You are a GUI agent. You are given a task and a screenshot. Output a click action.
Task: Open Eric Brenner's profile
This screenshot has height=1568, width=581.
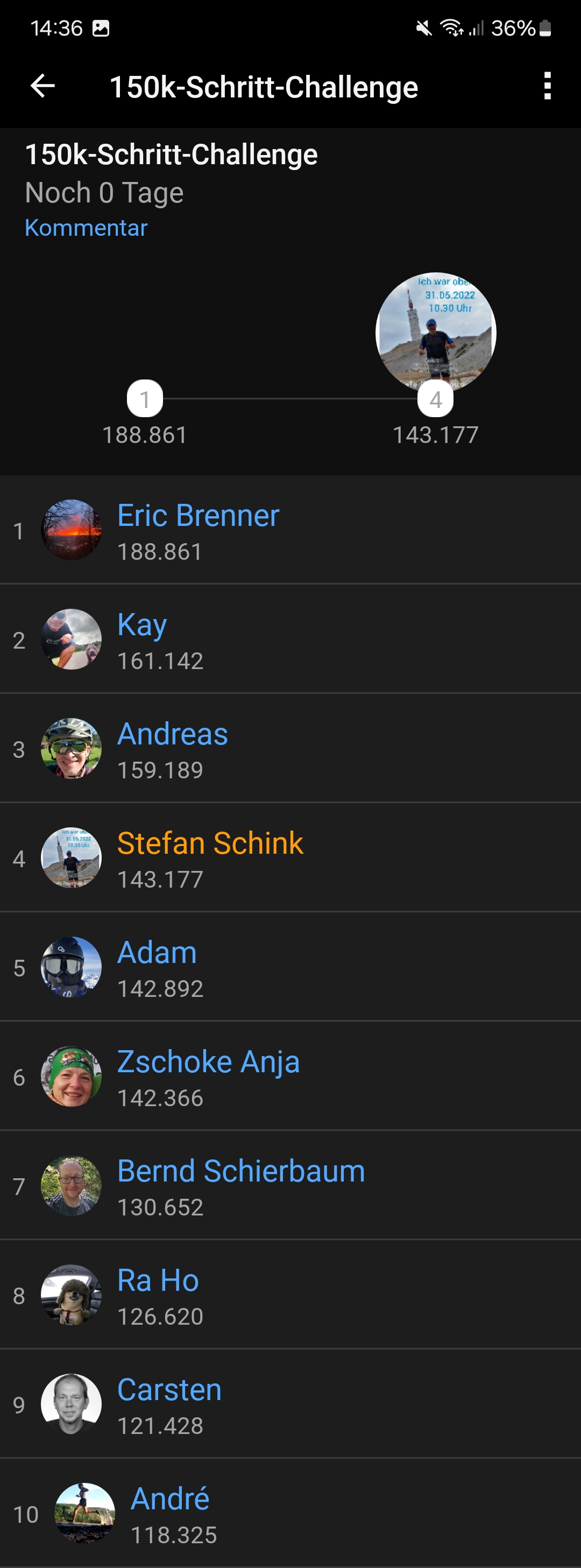pyautogui.click(x=199, y=516)
